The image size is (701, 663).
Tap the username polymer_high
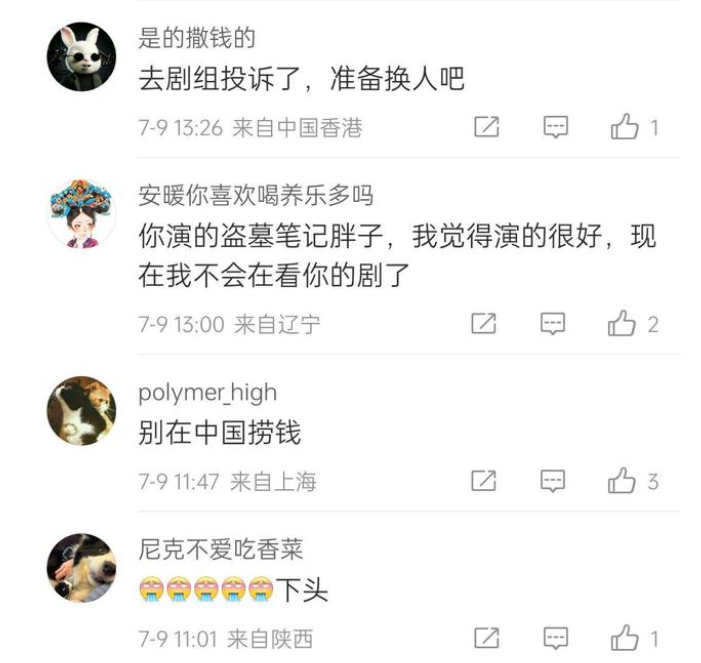[x=207, y=392]
